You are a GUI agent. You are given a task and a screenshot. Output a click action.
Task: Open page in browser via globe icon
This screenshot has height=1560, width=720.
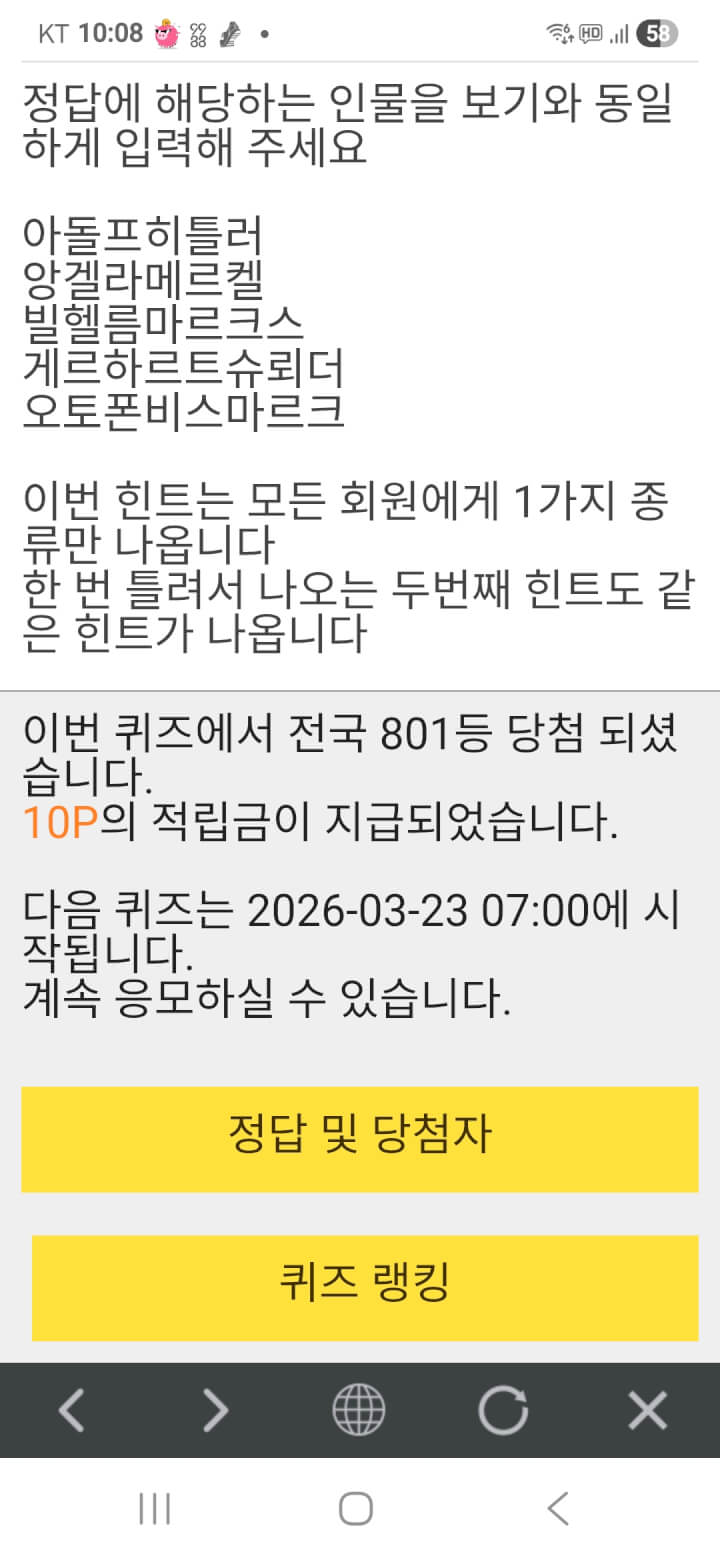pos(359,1410)
